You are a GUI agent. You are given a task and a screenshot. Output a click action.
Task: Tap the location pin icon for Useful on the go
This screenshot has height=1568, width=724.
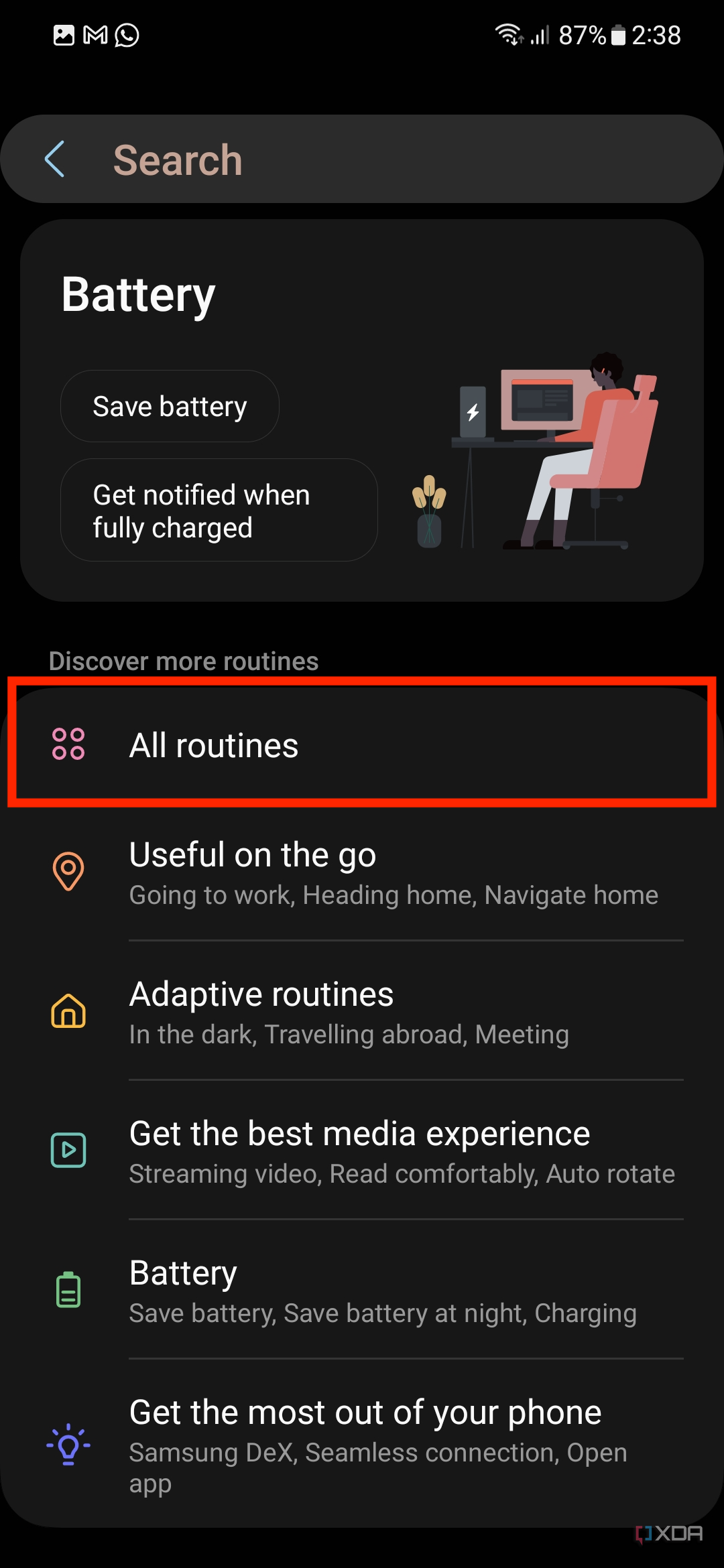pos(68,871)
